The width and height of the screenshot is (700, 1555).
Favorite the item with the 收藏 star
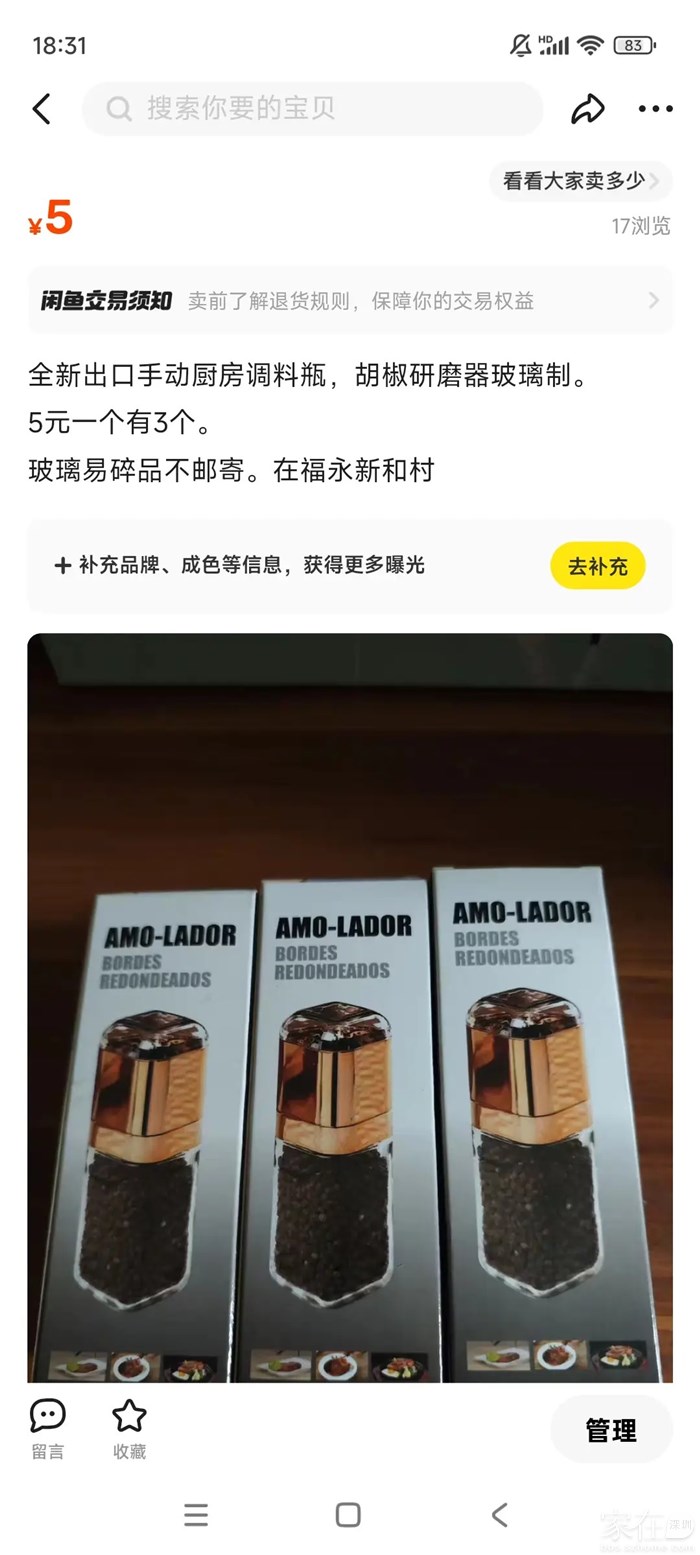129,1428
